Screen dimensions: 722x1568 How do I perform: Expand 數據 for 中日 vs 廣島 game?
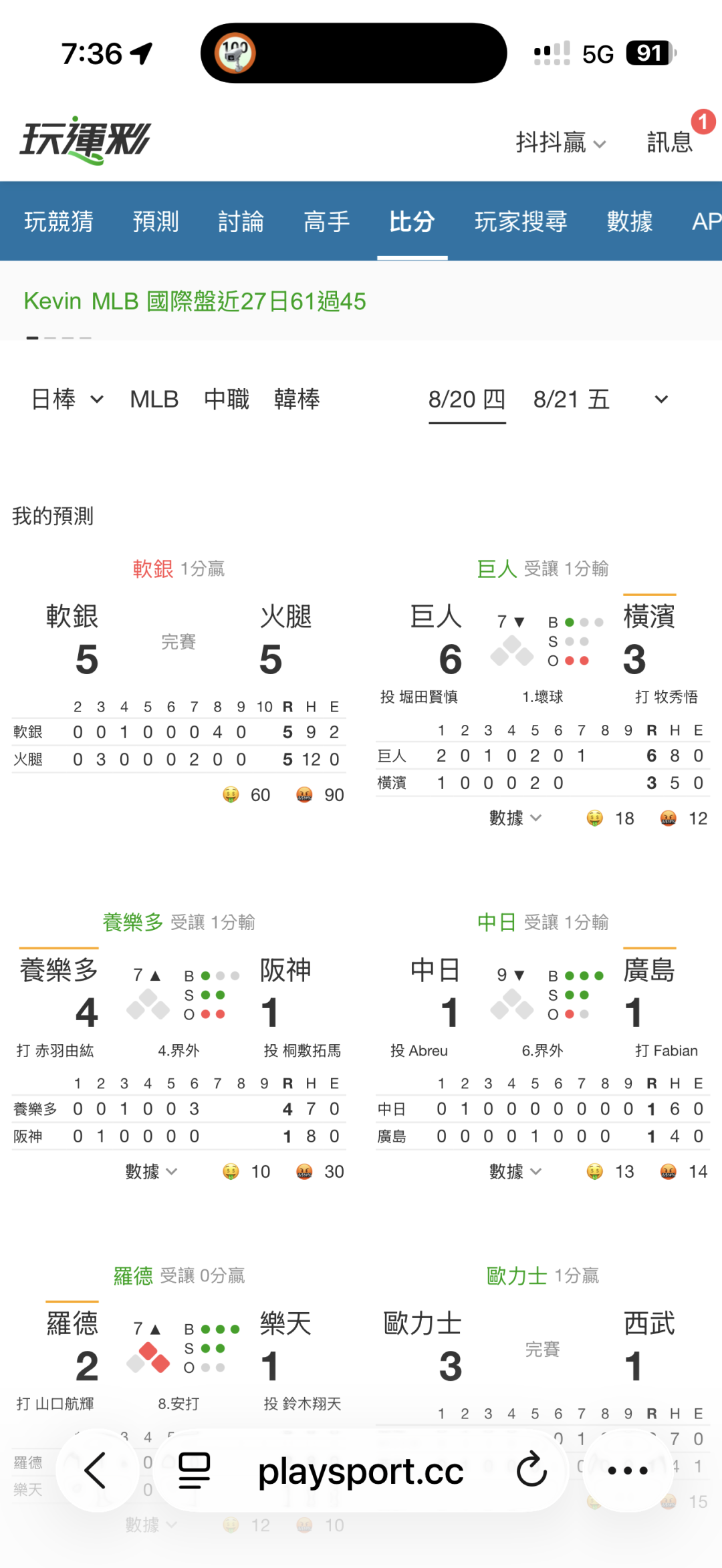[515, 1171]
